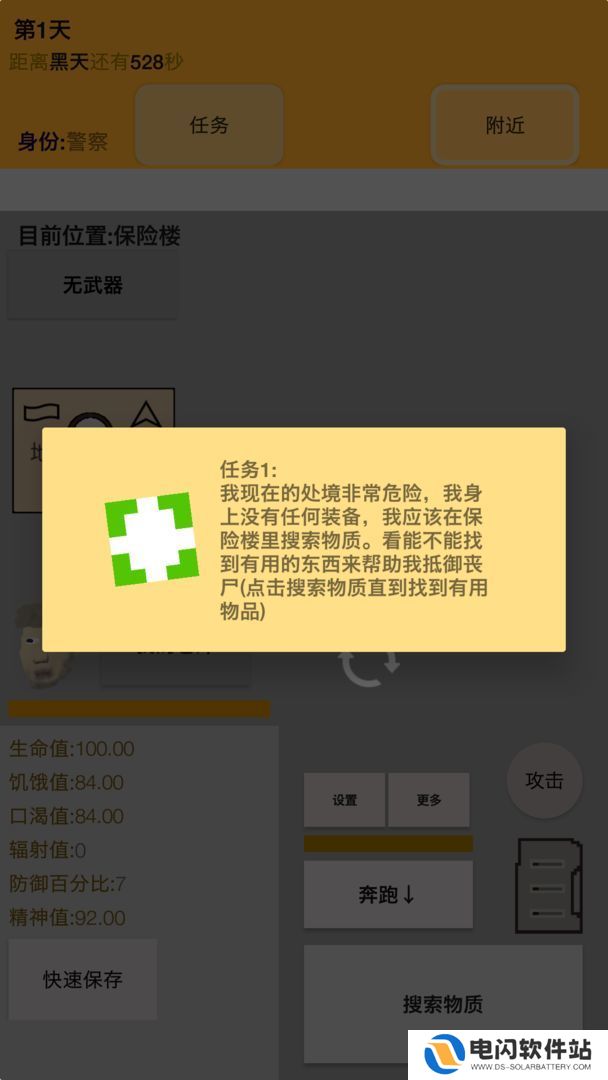The height and width of the screenshot is (1080, 608).
Task: Open the 更多 more menu
Action: click(x=429, y=800)
